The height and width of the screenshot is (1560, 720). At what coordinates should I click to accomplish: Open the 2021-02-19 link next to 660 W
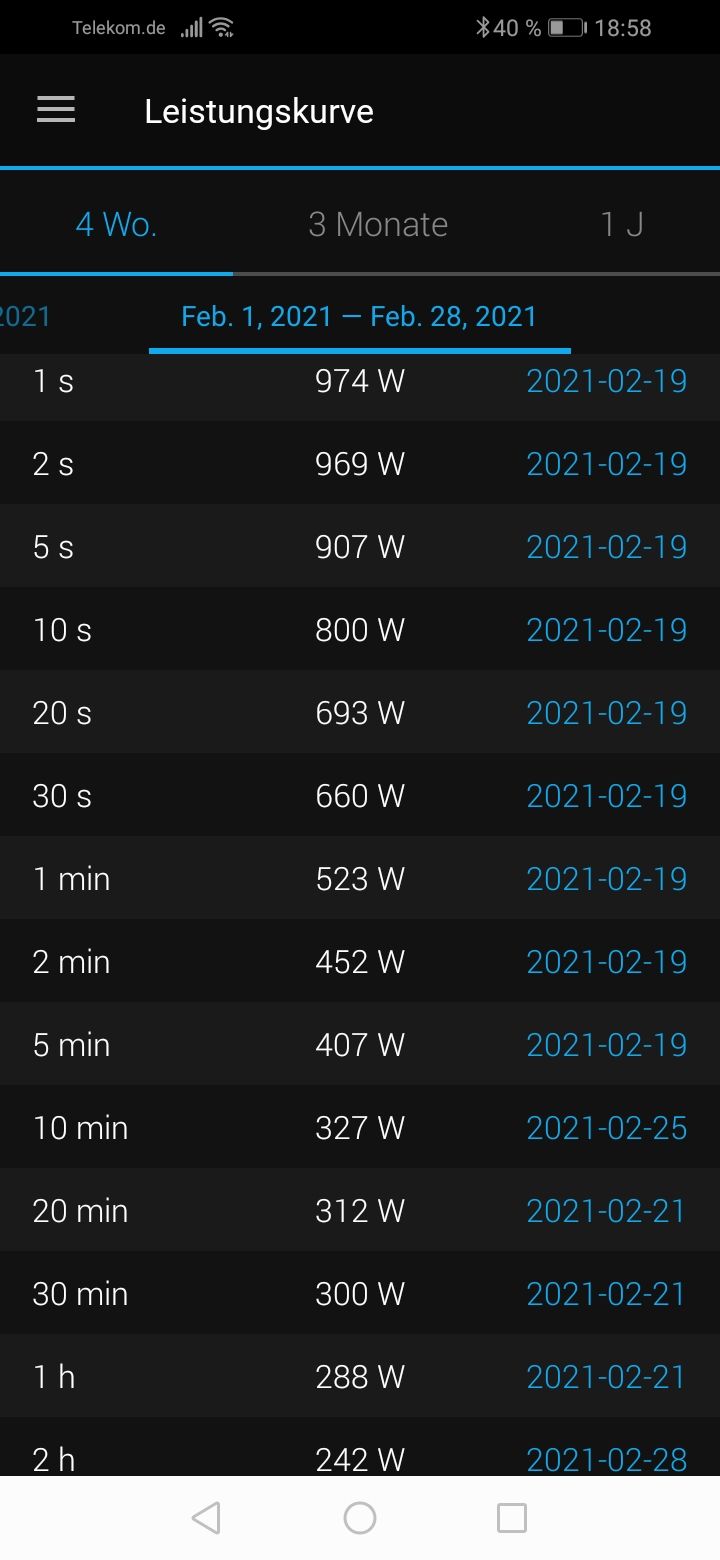click(606, 796)
